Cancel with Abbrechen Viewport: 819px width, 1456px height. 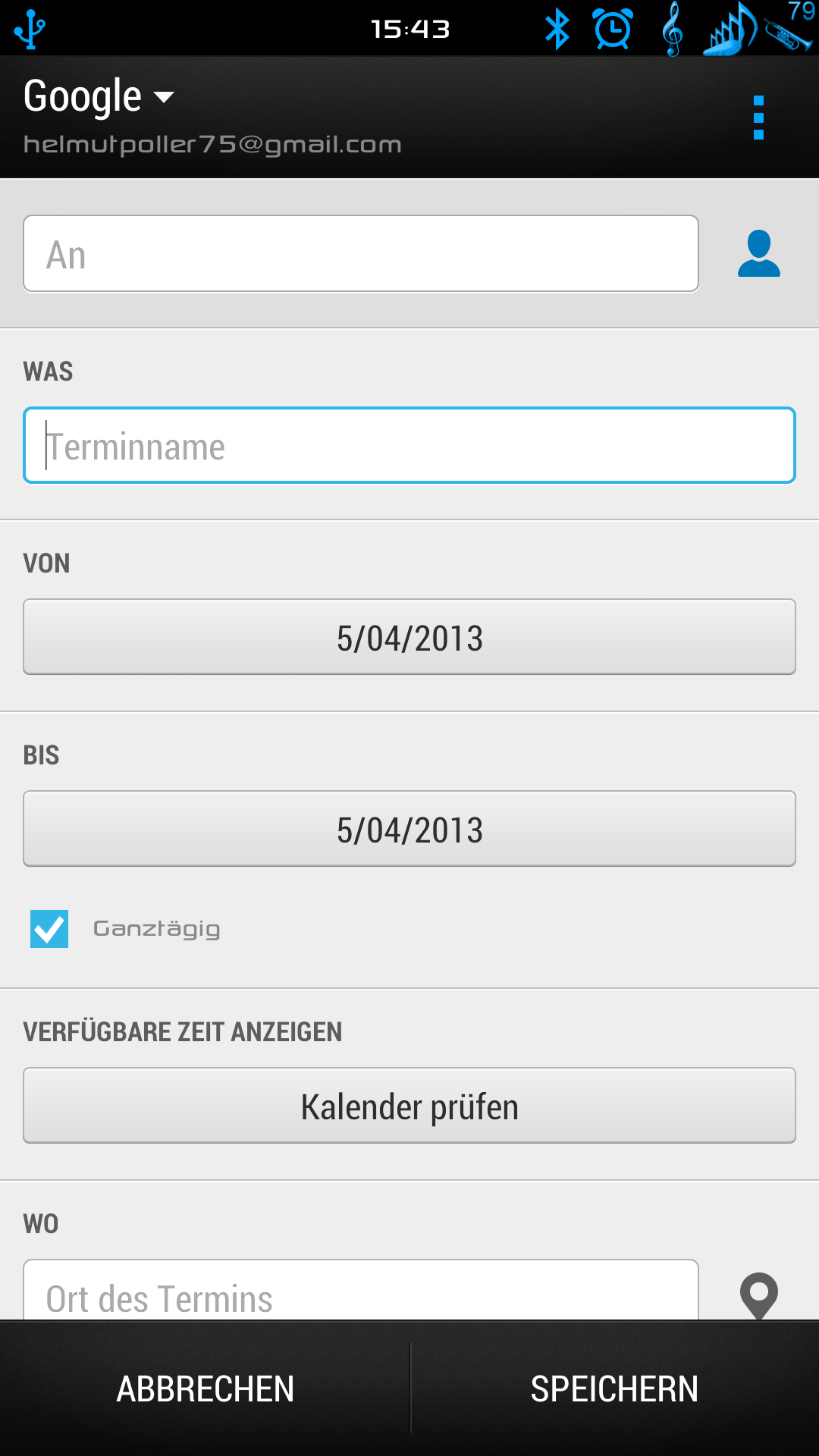205,1389
